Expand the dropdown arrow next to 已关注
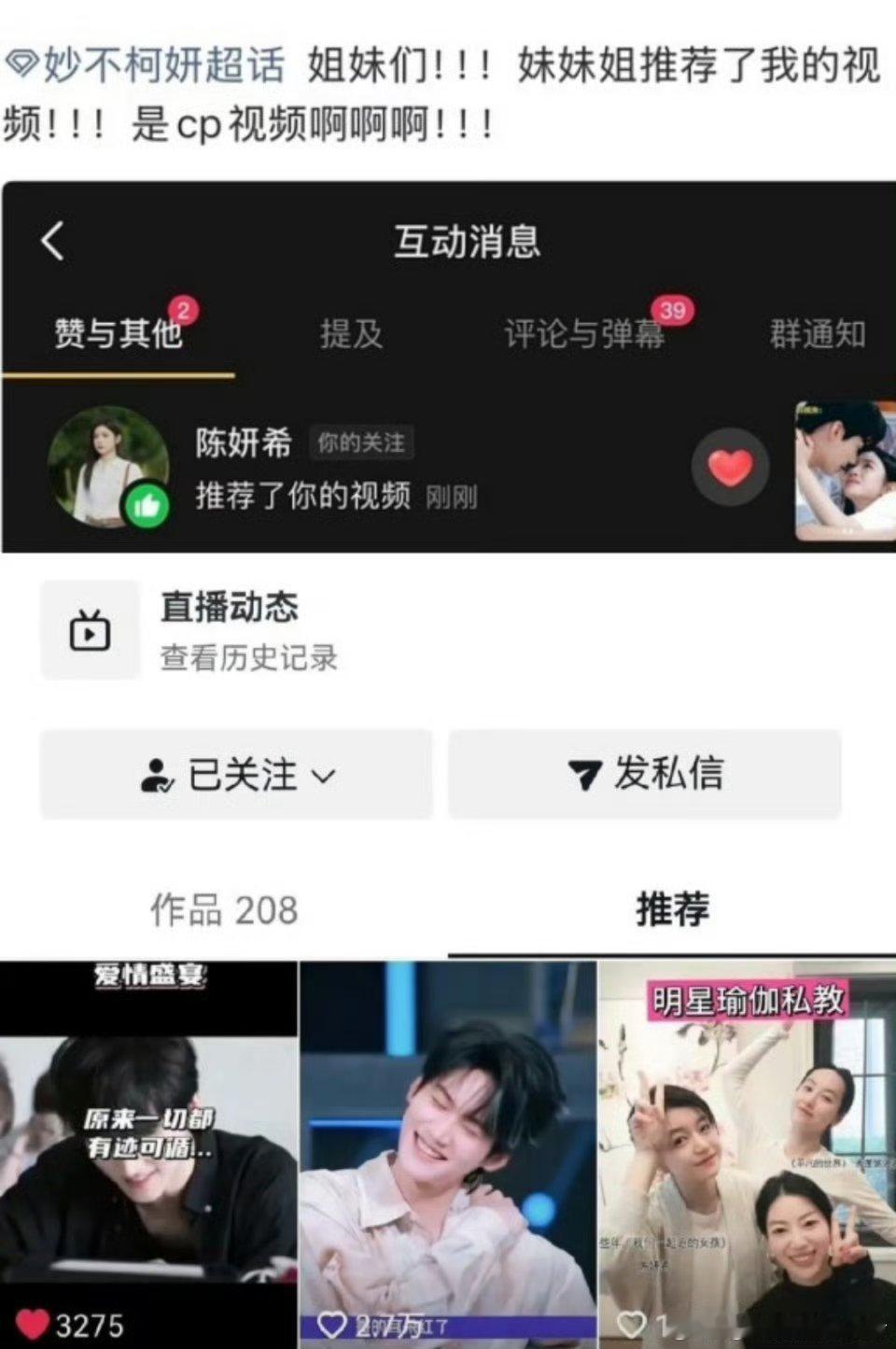Image resolution: width=896 pixels, height=1349 pixels. click(x=324, y=777)
